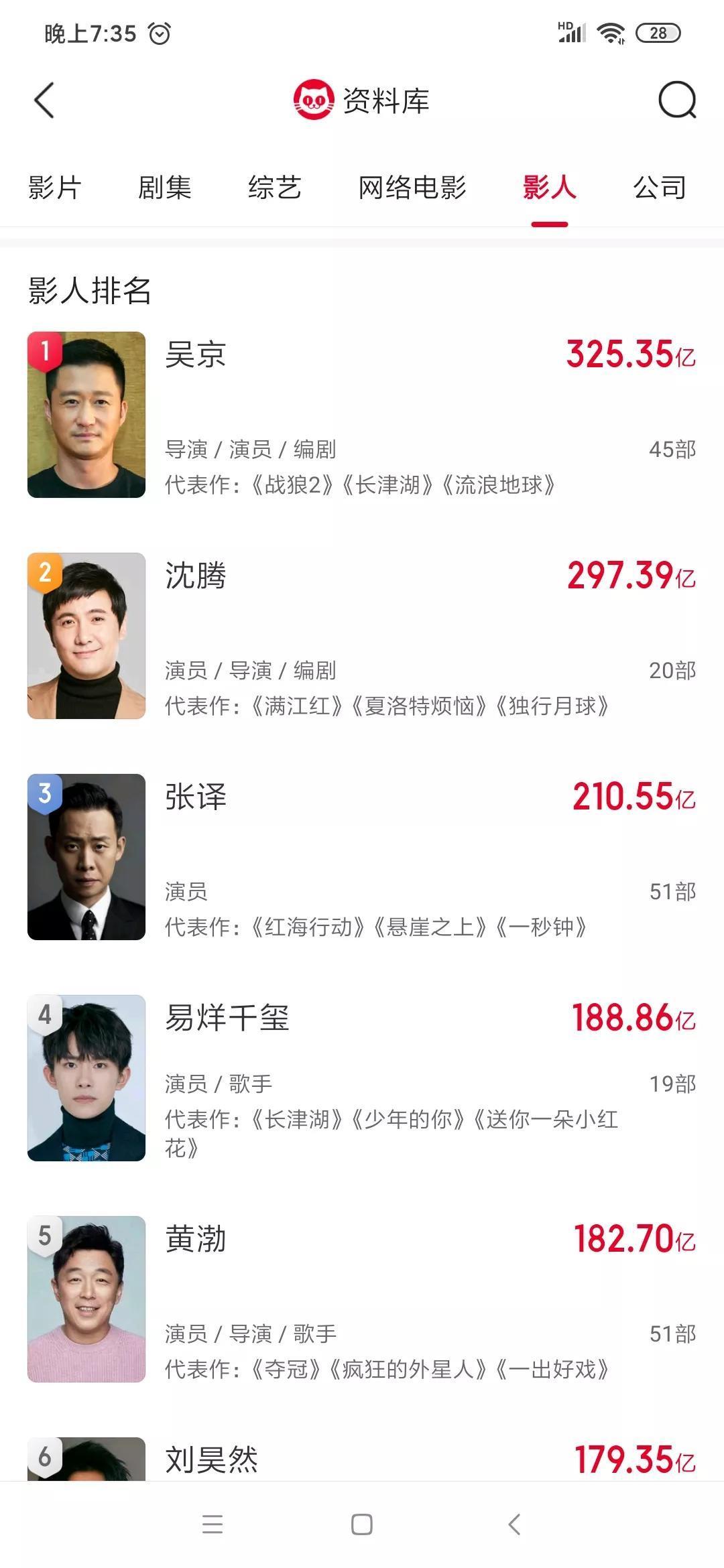View 沈腾's ranking details

coord(362,637)
